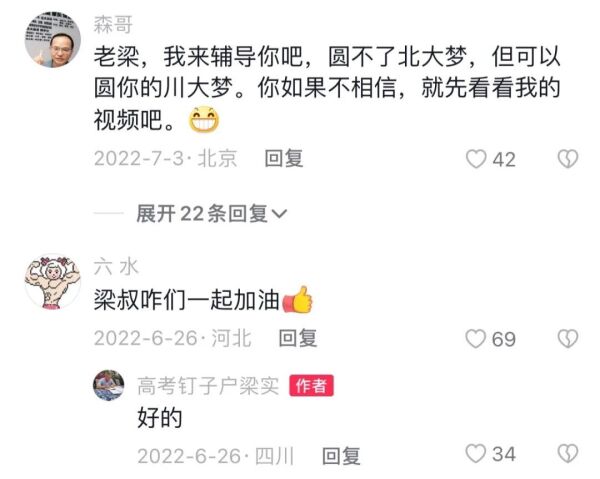The image size is (600, 479).
Task: Reply to 六水's comment
Action: [x=297, y=338]
